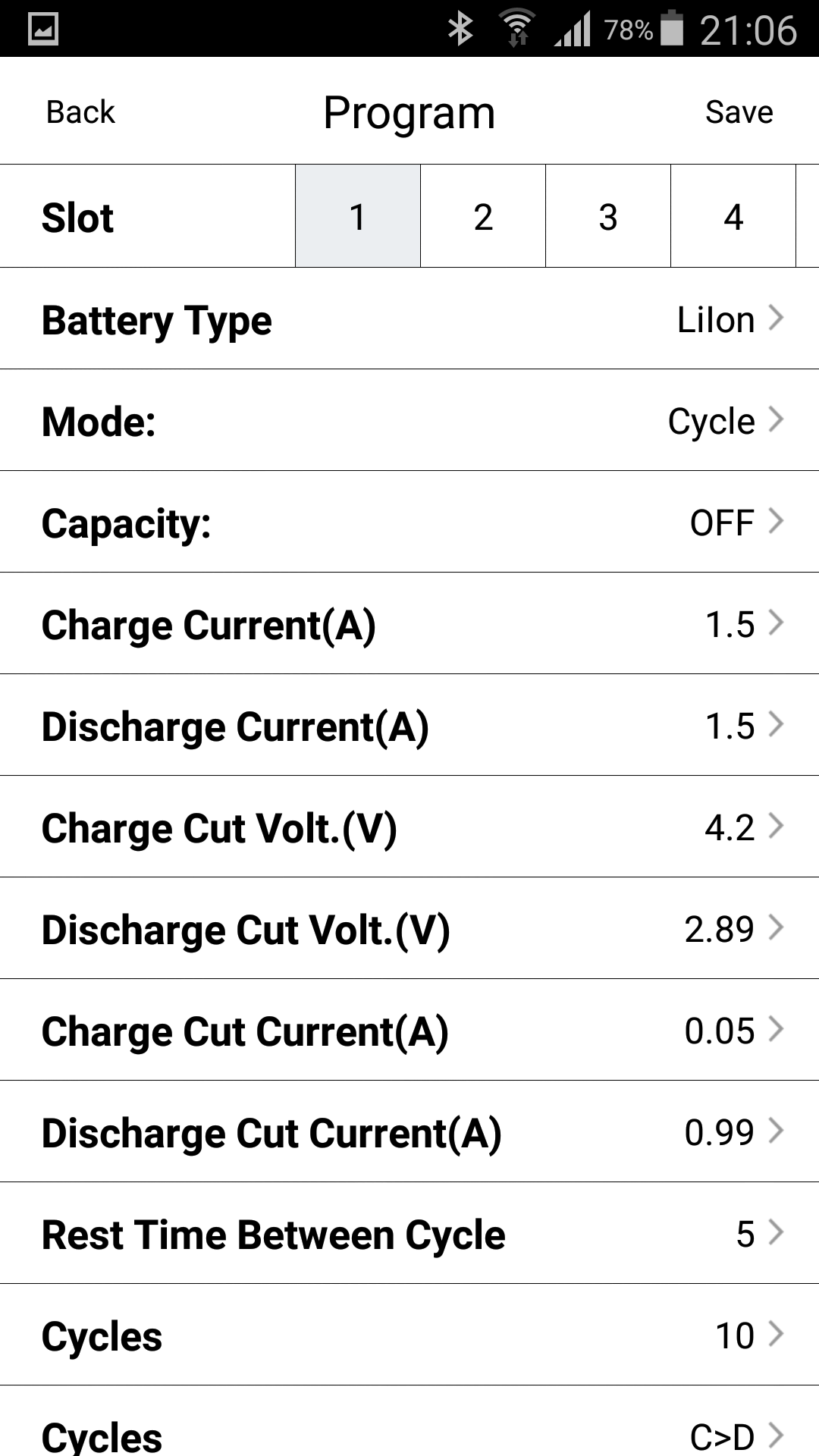Open Discharge Cut Current(A) setting
Screen dimensions: 819x1456
coord(409,1131)
